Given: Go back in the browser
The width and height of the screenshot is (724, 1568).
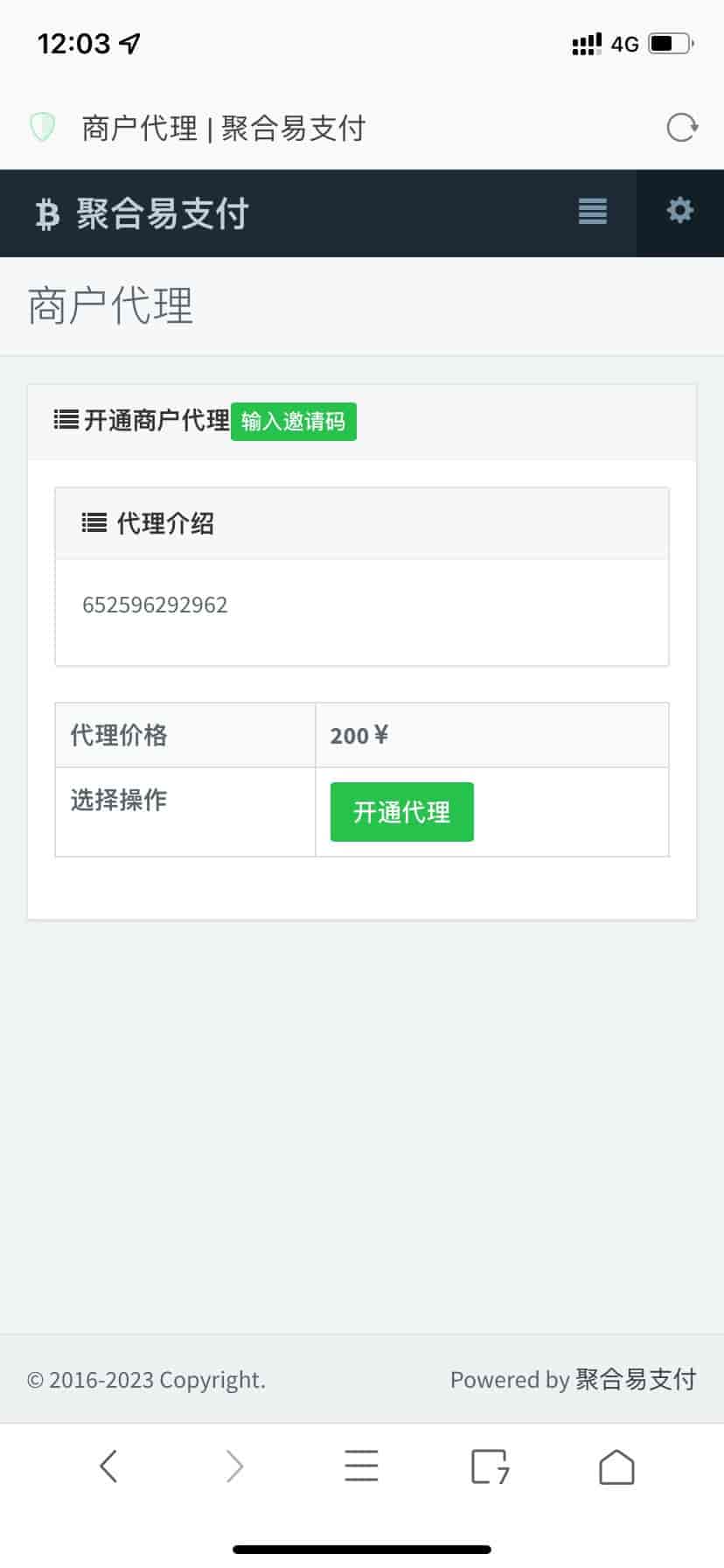Looking at the screenshot, I should 108,1466.
